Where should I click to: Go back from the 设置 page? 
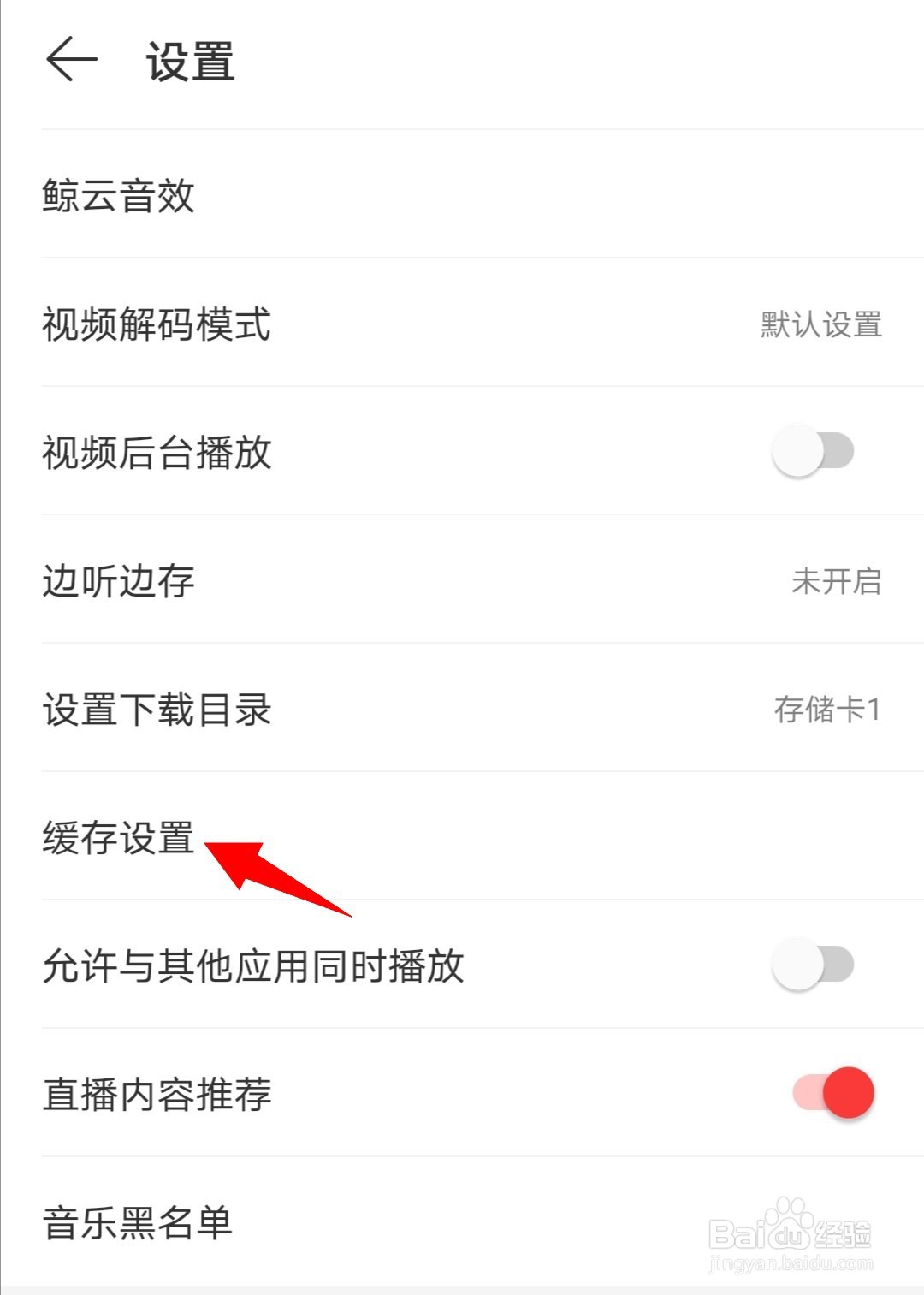pyautogui.click(x=72, y=62)
